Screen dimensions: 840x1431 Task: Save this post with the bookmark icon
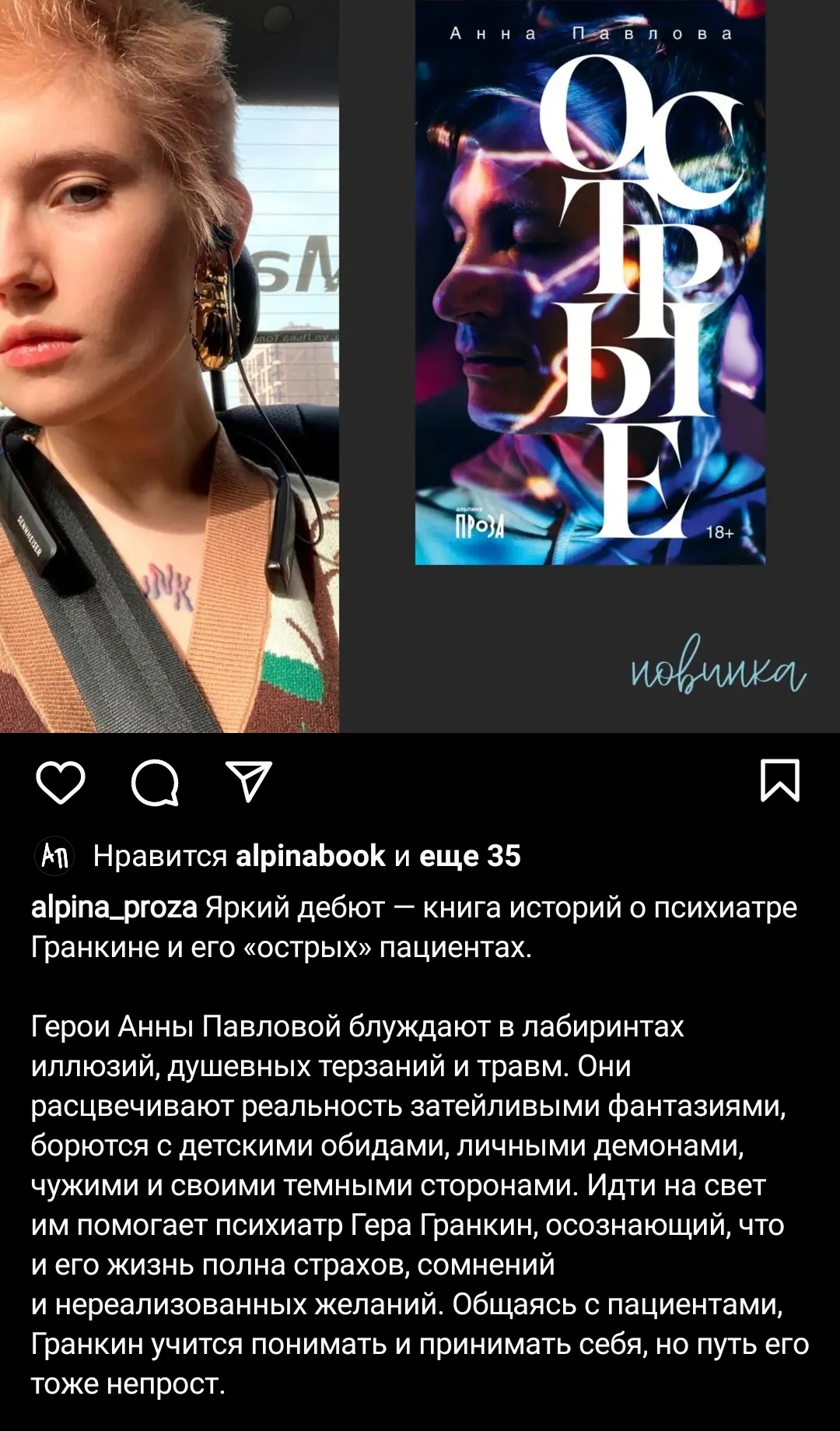779,780
